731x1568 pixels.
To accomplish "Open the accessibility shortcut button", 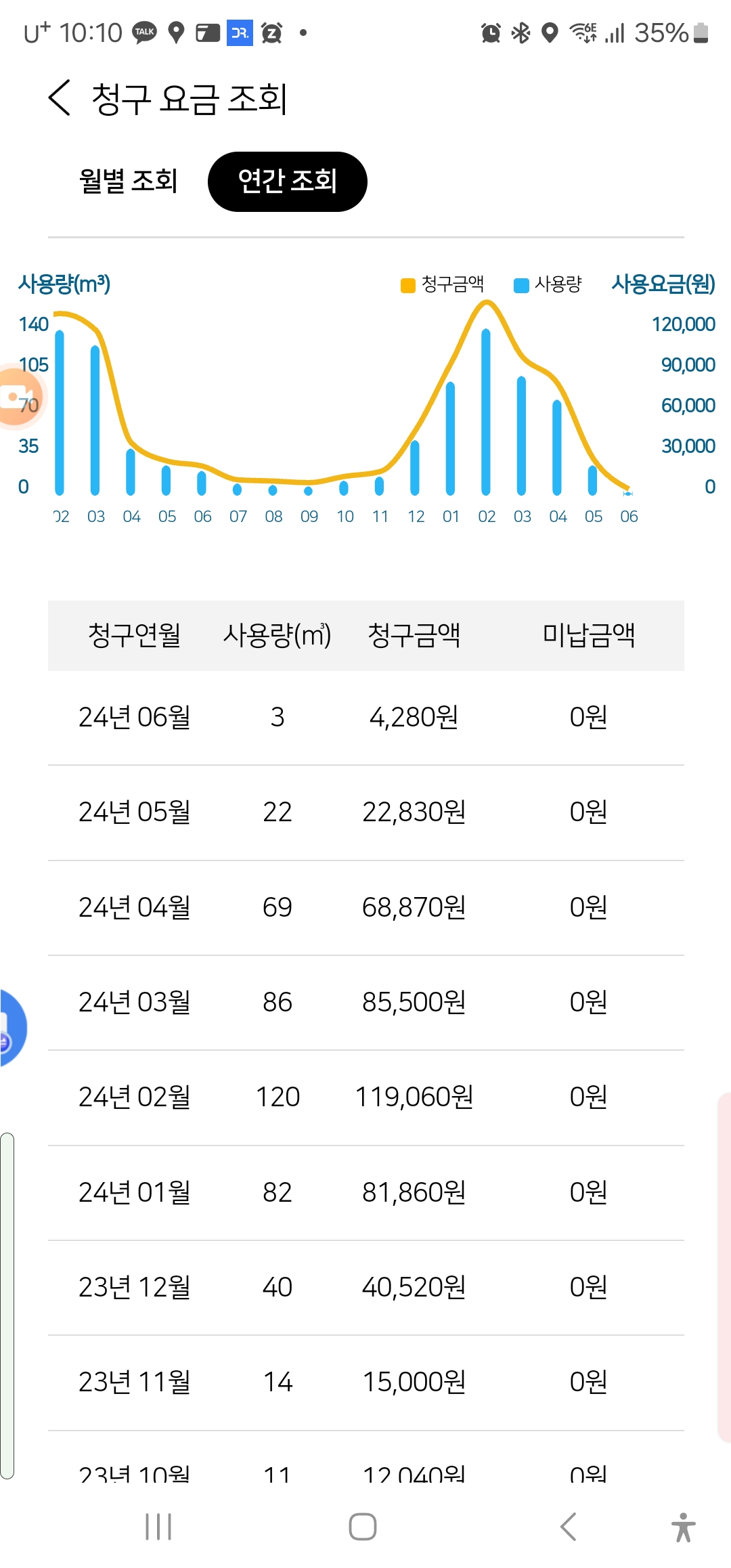I will click(683, 1527).
